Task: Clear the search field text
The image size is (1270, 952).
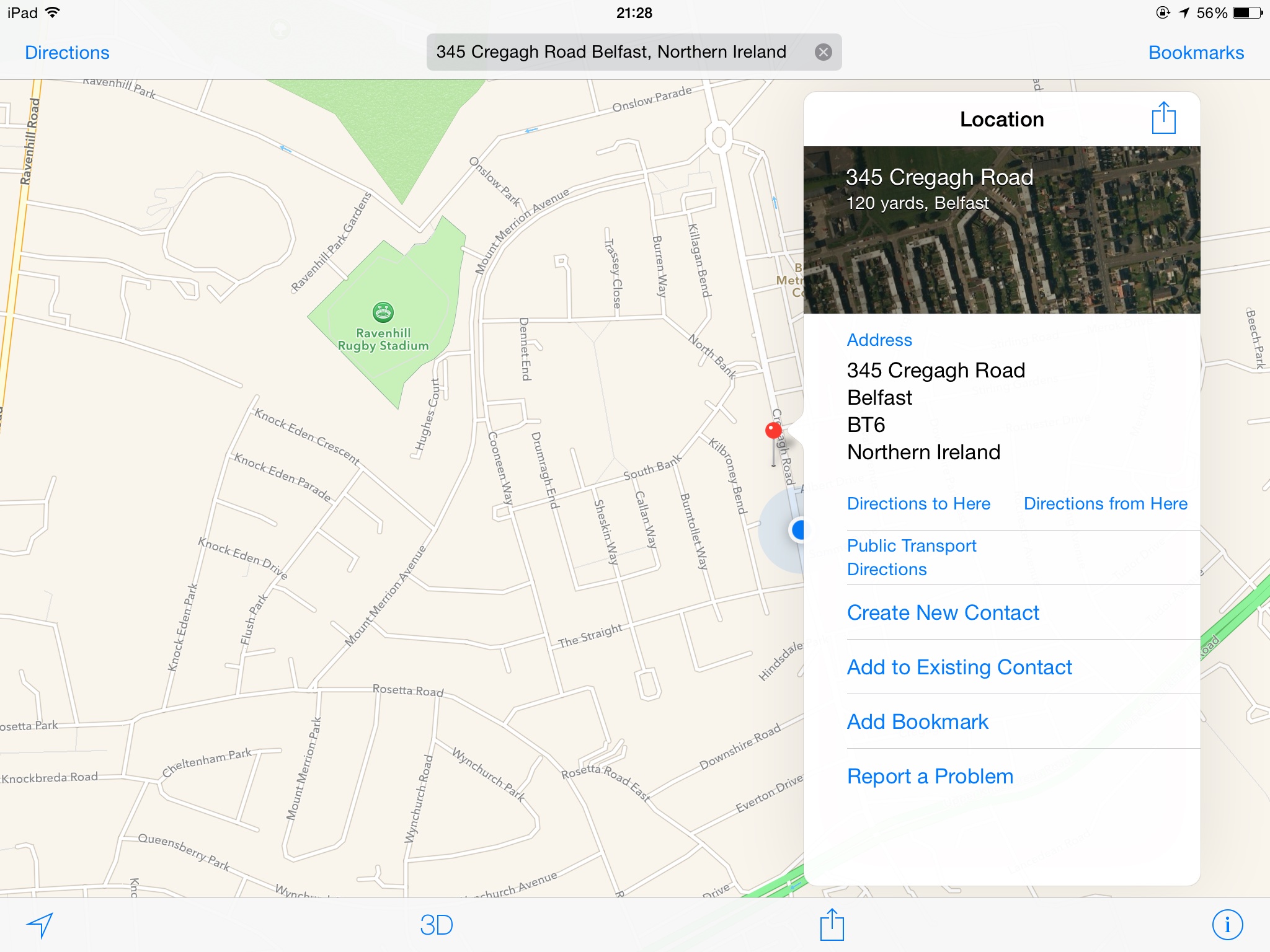Action: tap(823, 52)
